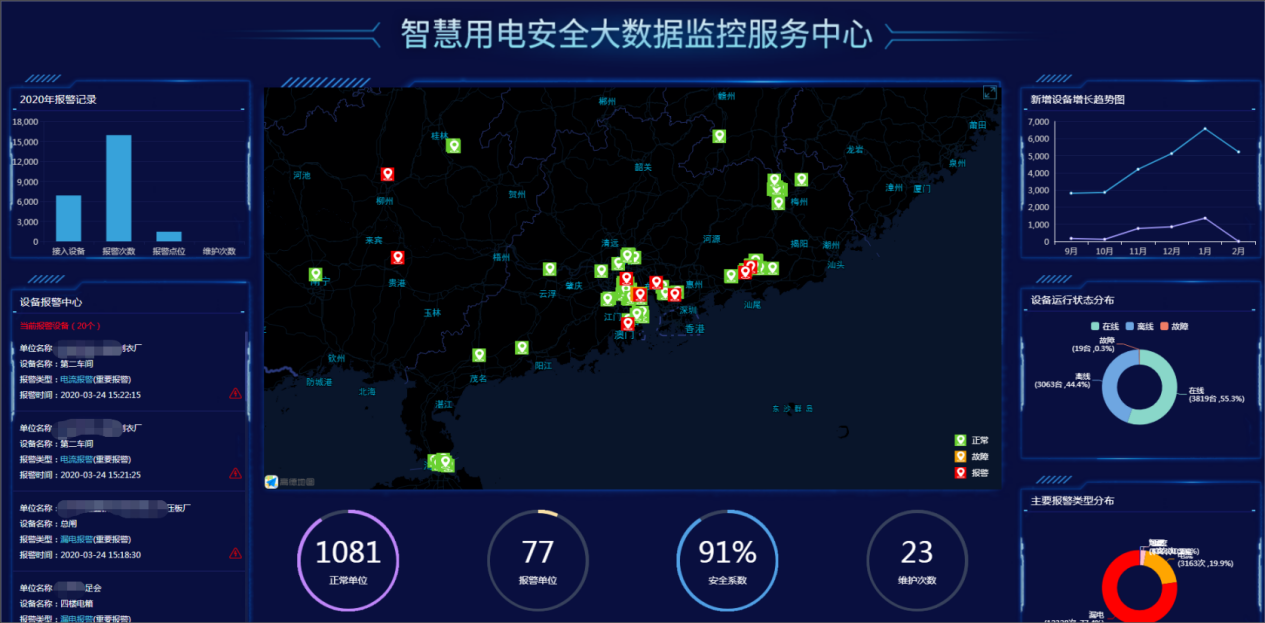Tap the red alarm marker near 来宾
The height and width of the screenshot is (623, 1265).
[398, 257]
